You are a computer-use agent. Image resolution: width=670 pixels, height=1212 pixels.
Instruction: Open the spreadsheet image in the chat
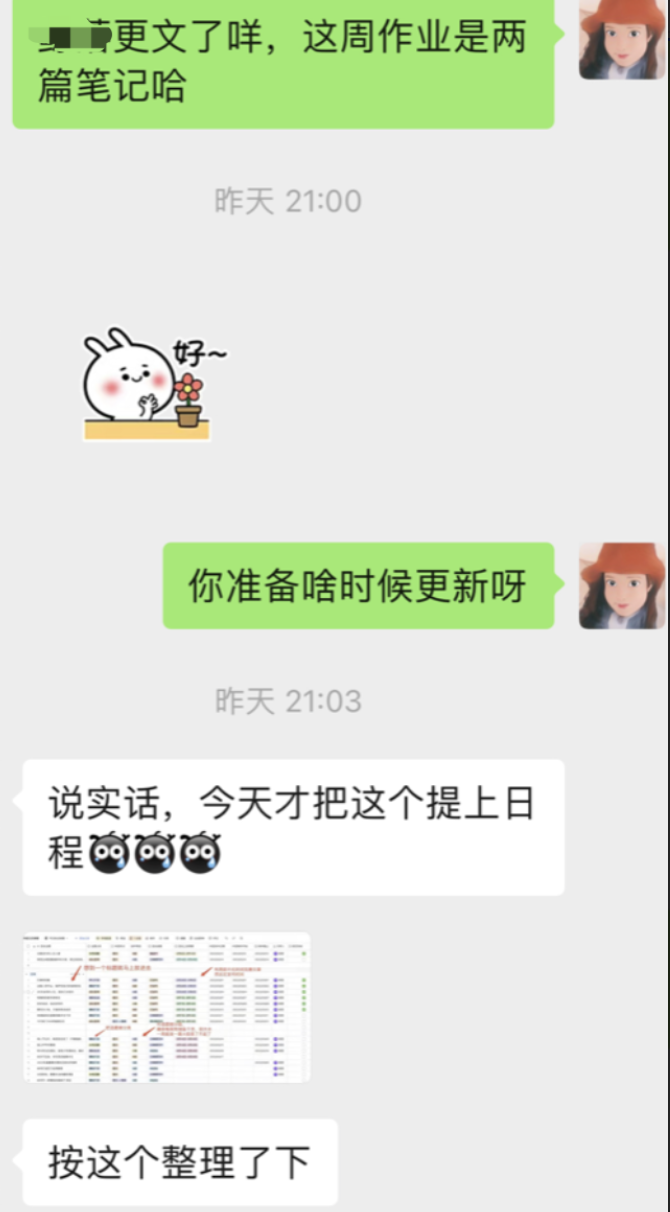[x=166, y=1006]
